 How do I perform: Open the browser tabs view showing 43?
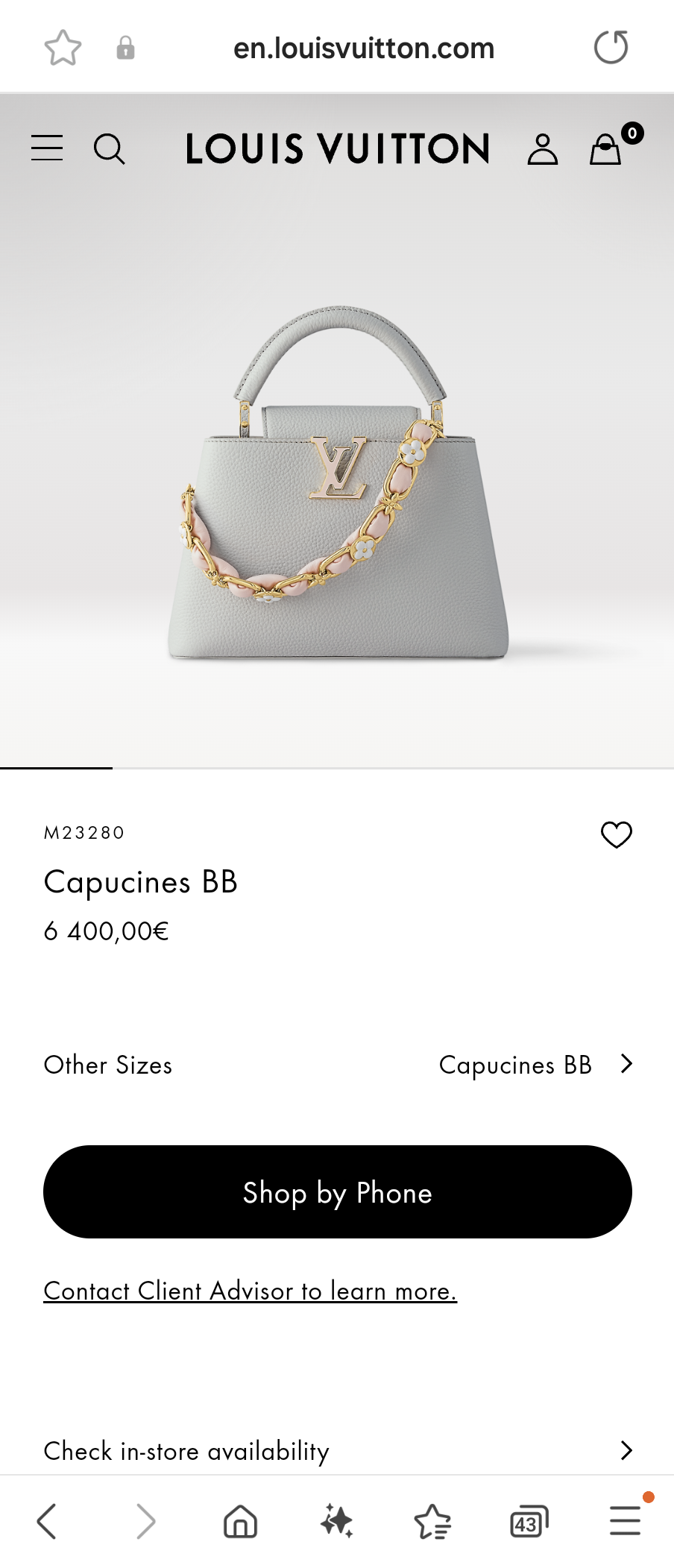pos(529,1519)
